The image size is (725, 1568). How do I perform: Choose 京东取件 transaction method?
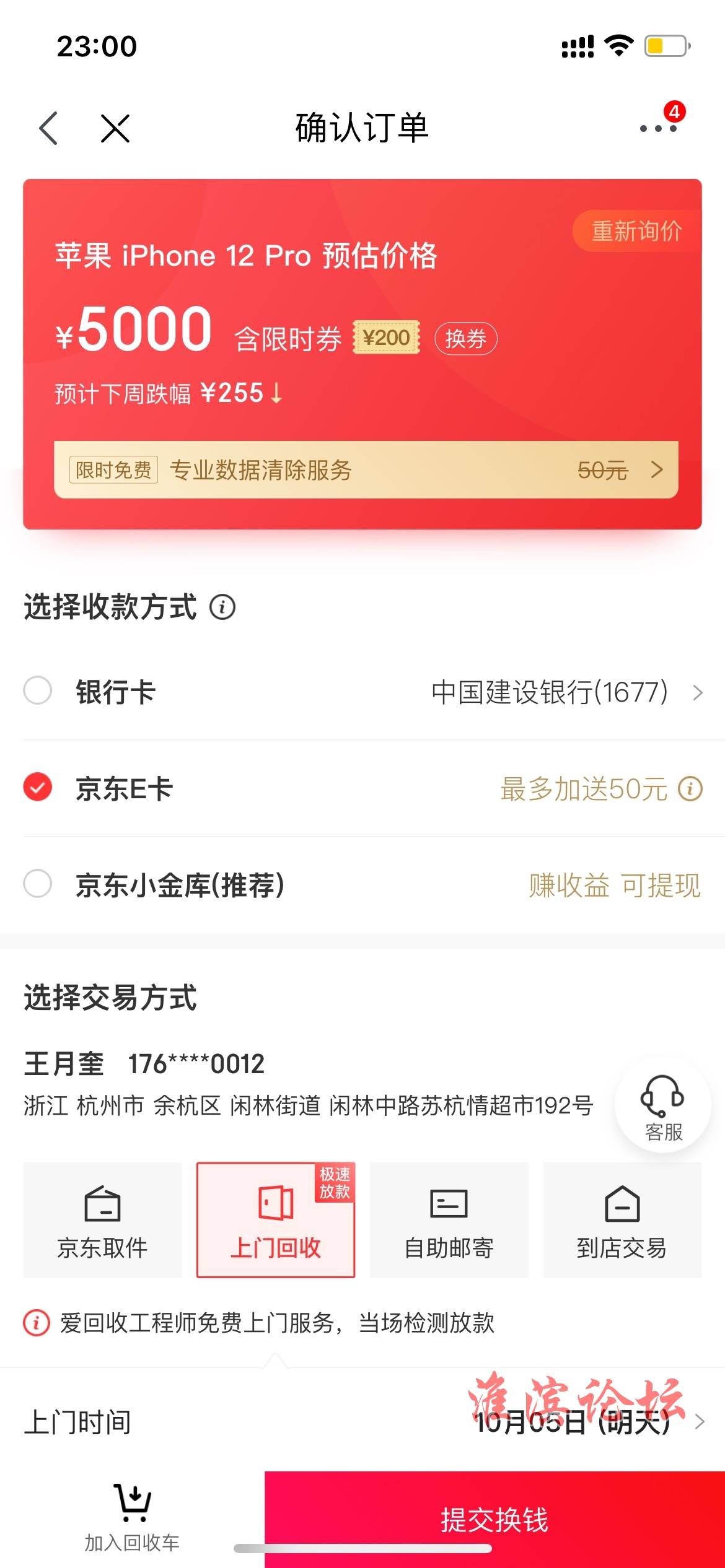[102, 1220]
